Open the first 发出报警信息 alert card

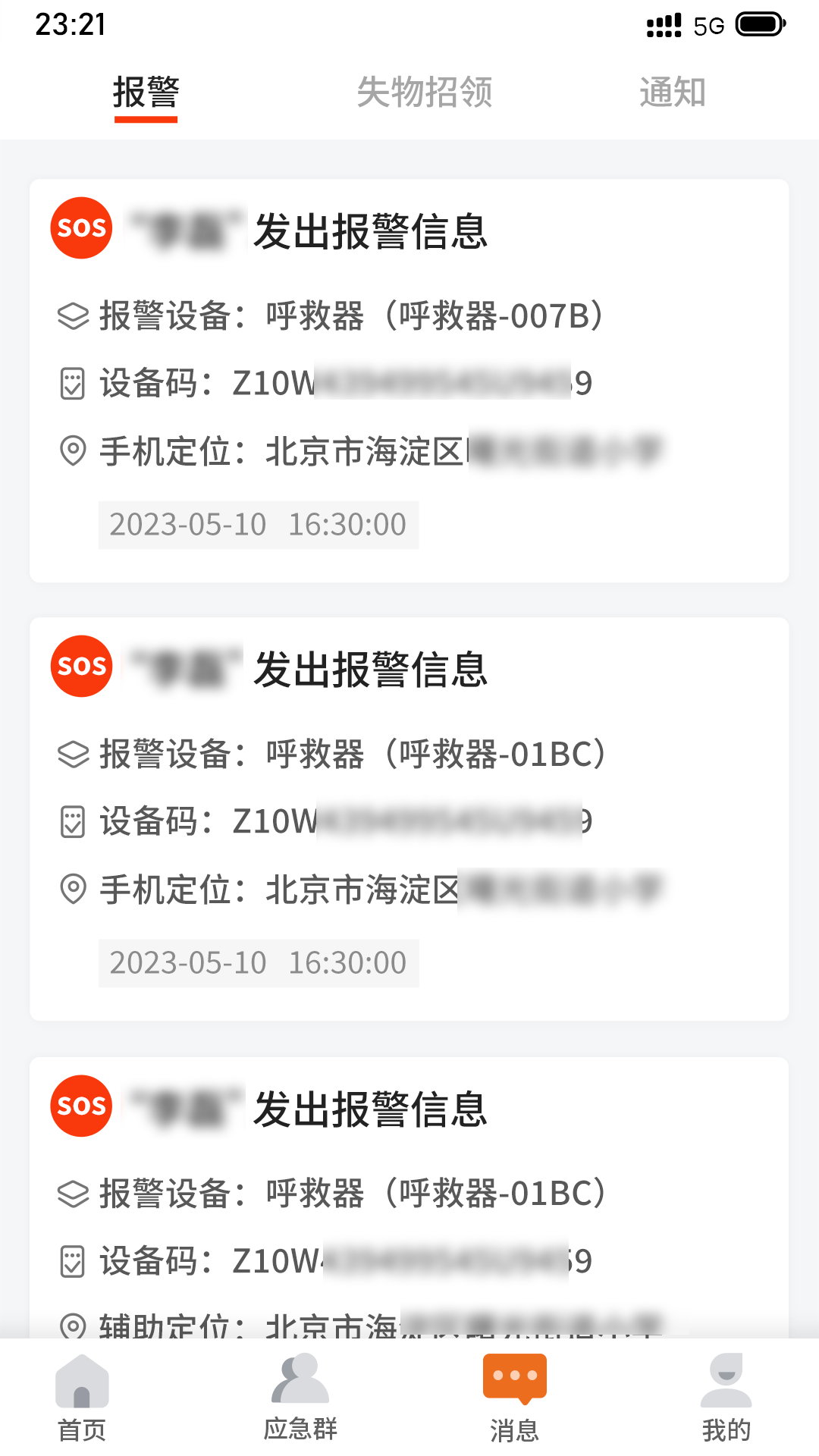(x=409, y=379)
